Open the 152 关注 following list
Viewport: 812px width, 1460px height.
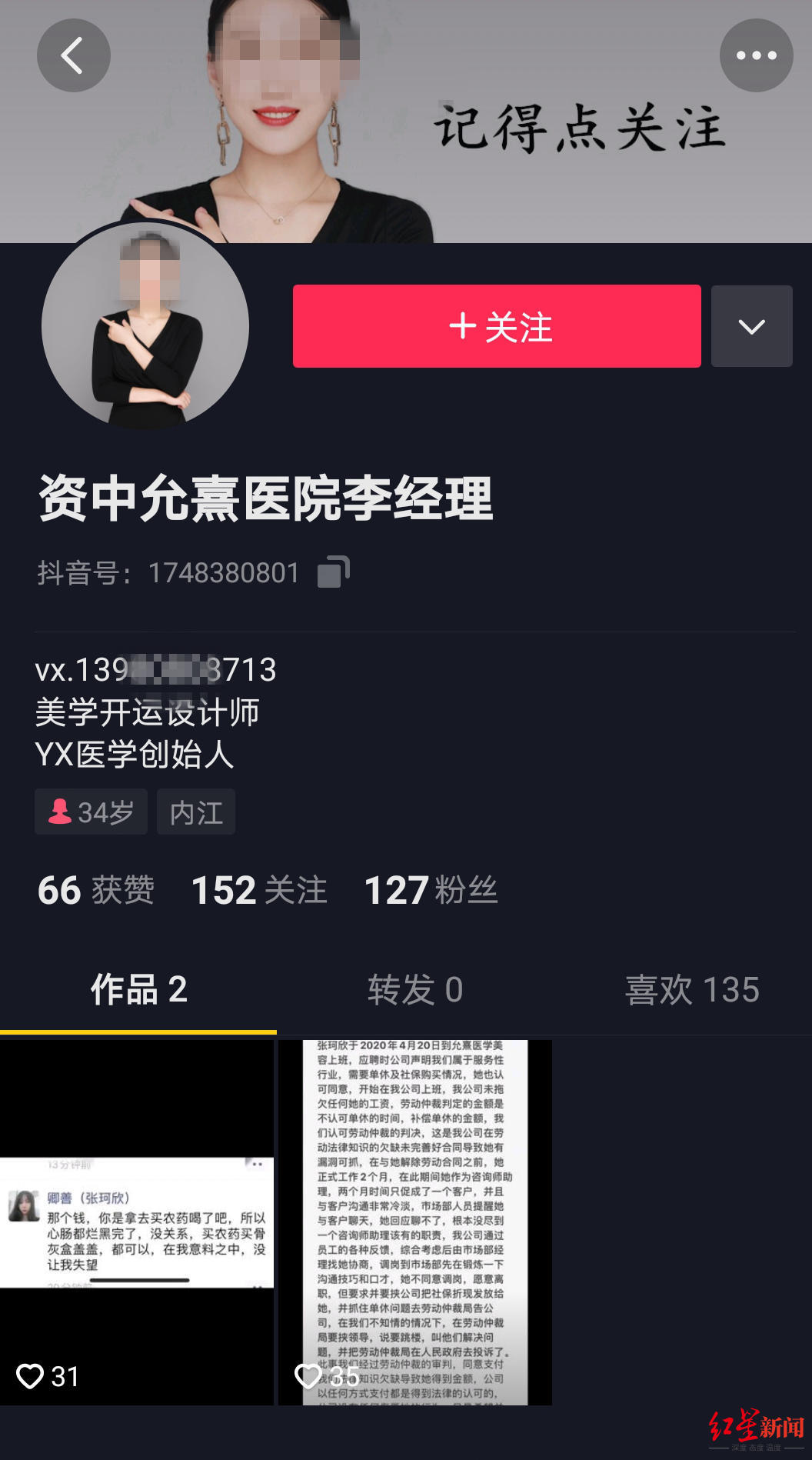point(258,890)
